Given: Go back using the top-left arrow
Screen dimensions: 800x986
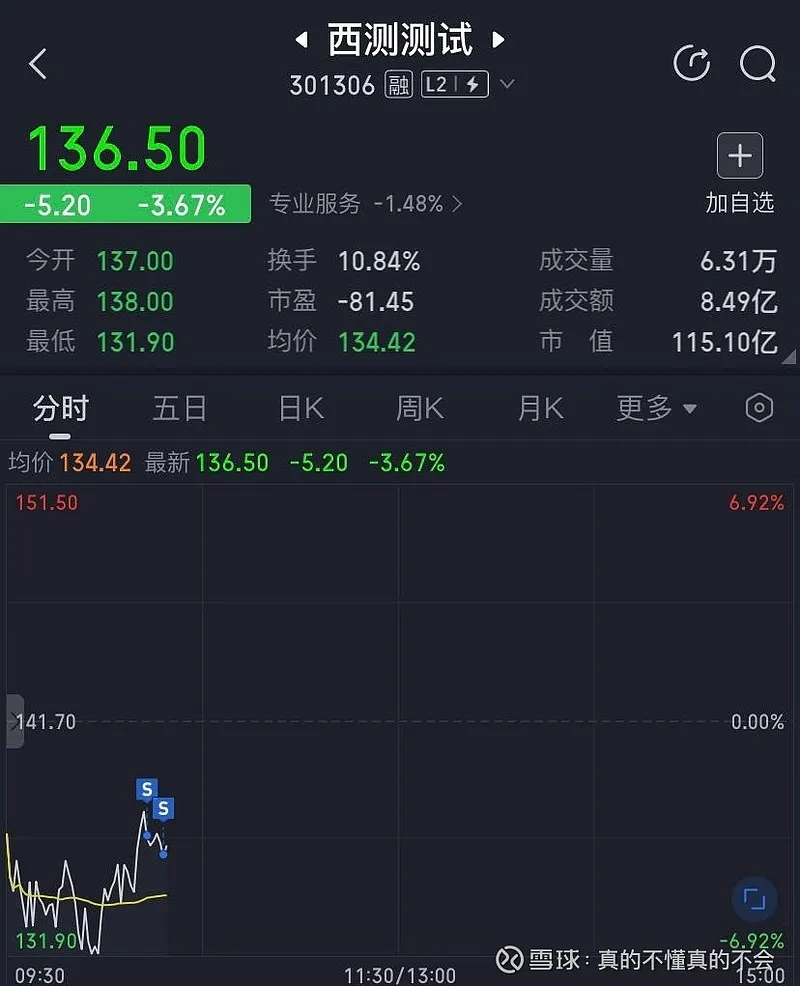Looking at the screenshot, I should tap(38, 65).
